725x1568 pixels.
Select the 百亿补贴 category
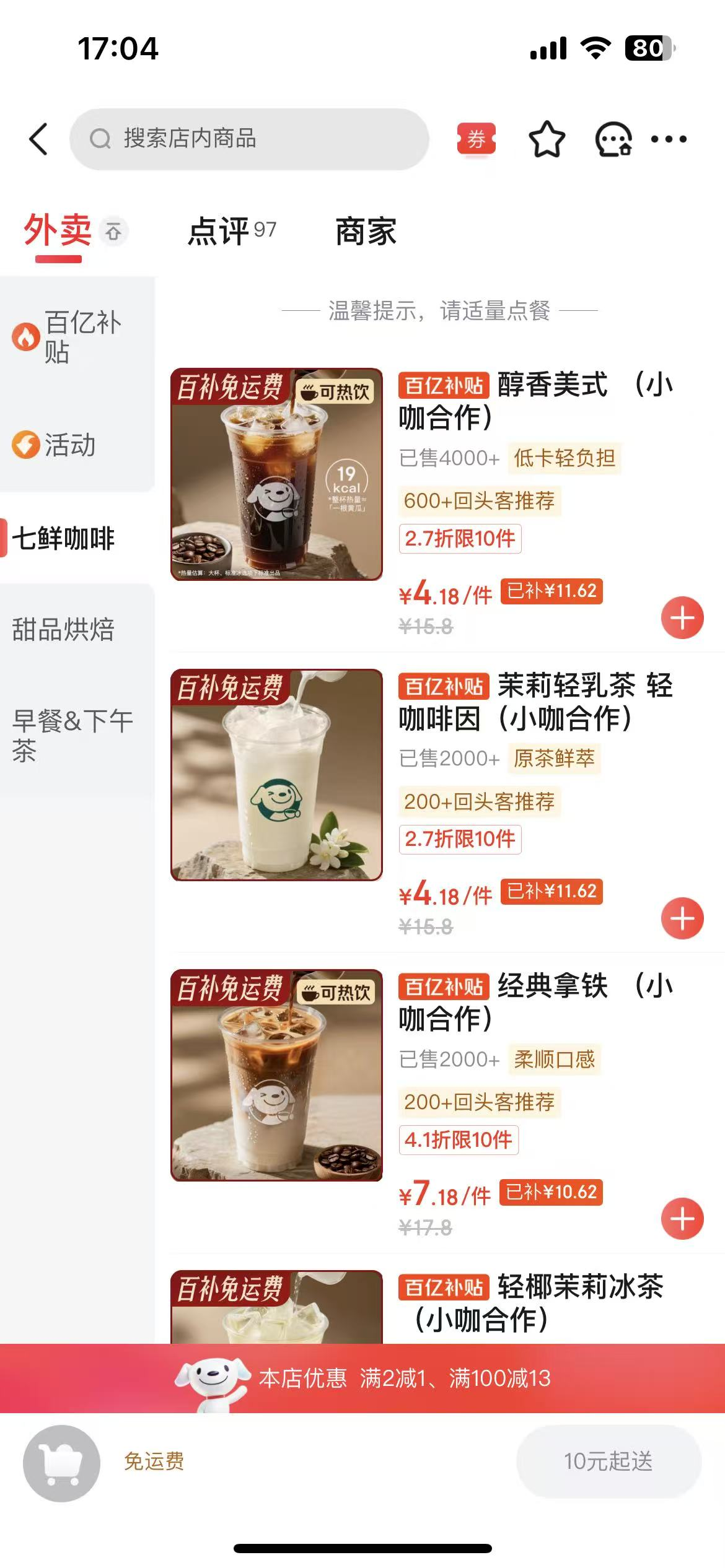69,337
